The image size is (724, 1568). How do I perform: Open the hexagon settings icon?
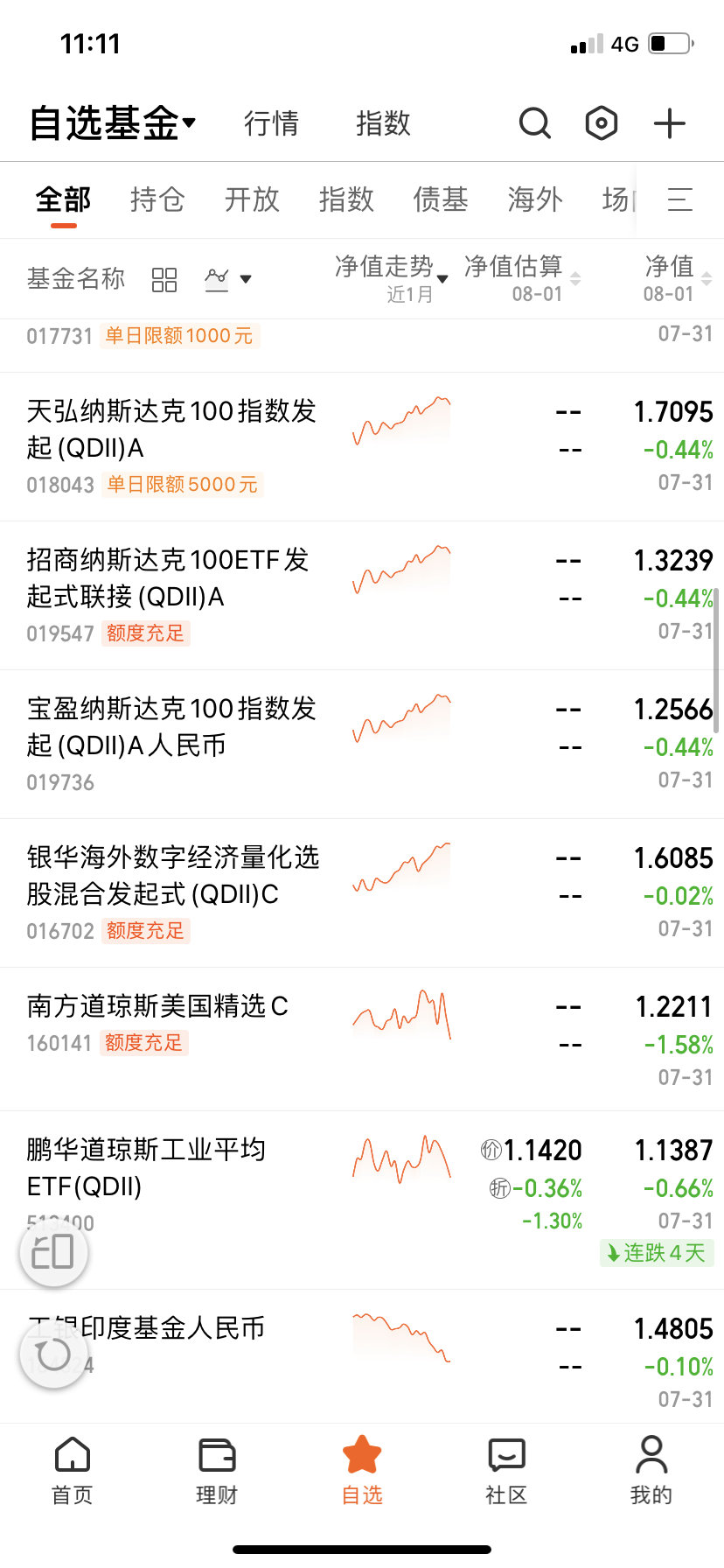(601, 123)
